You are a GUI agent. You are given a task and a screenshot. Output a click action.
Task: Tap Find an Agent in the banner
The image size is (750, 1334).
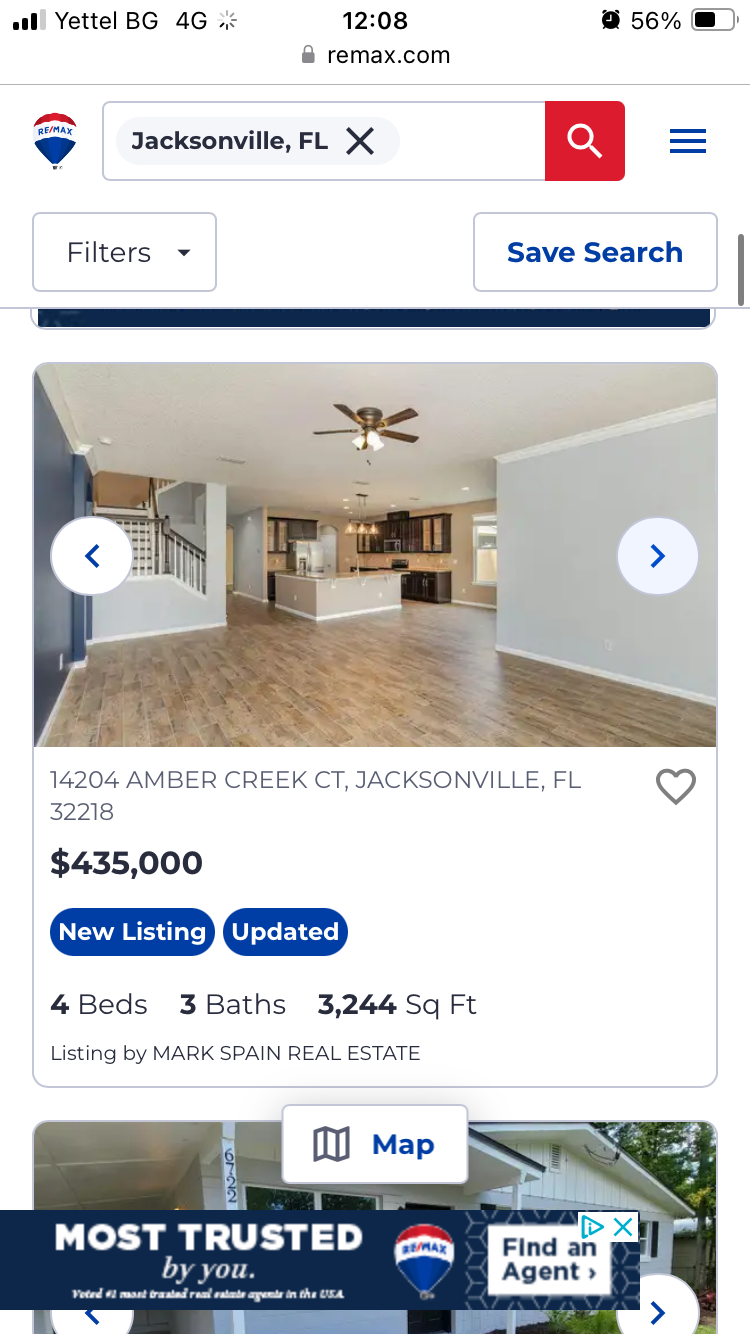coord(548,1260)
